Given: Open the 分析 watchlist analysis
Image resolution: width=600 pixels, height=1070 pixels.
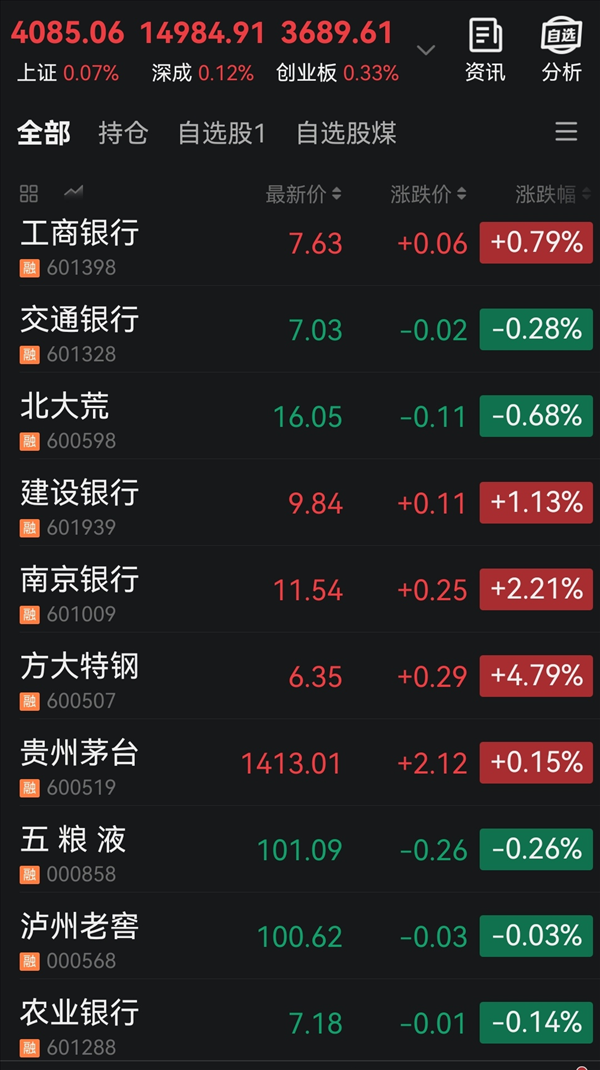Looking at the screenshot, I should 561,49.
